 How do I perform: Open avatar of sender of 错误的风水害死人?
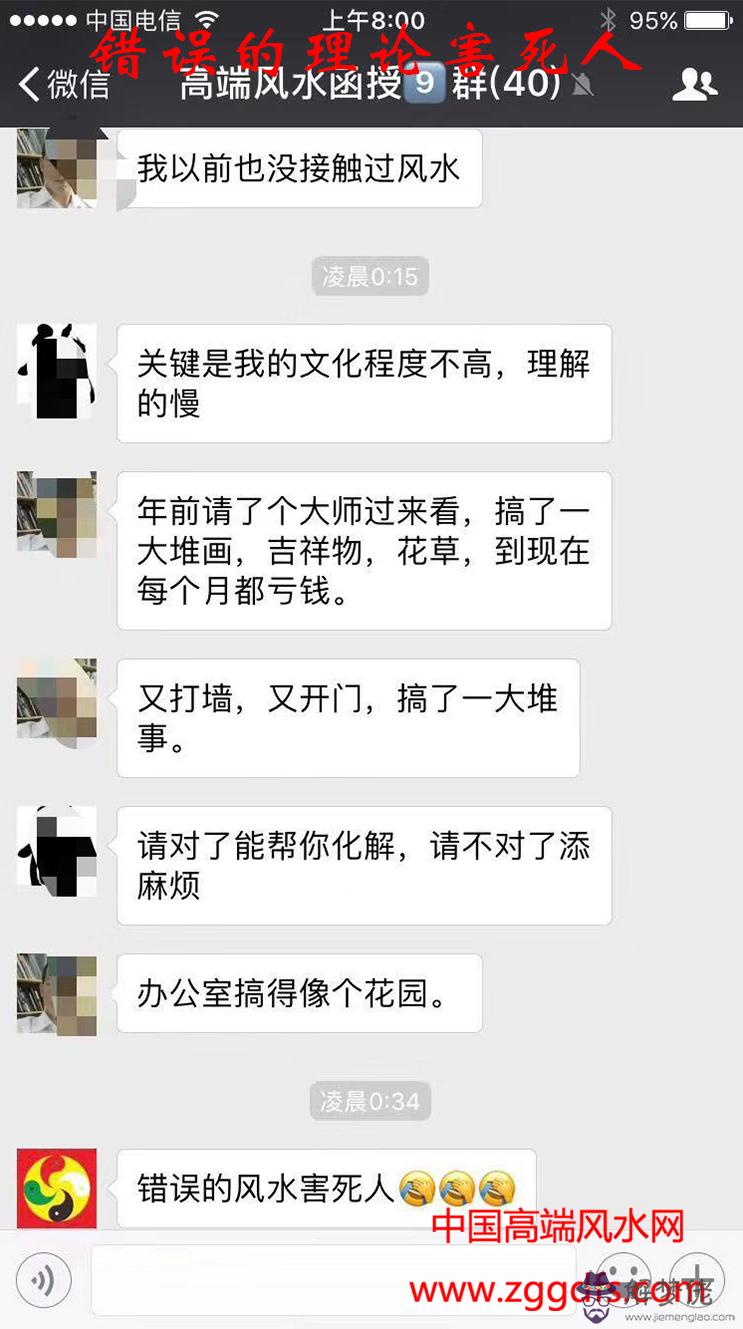[x=57, y=1188]
